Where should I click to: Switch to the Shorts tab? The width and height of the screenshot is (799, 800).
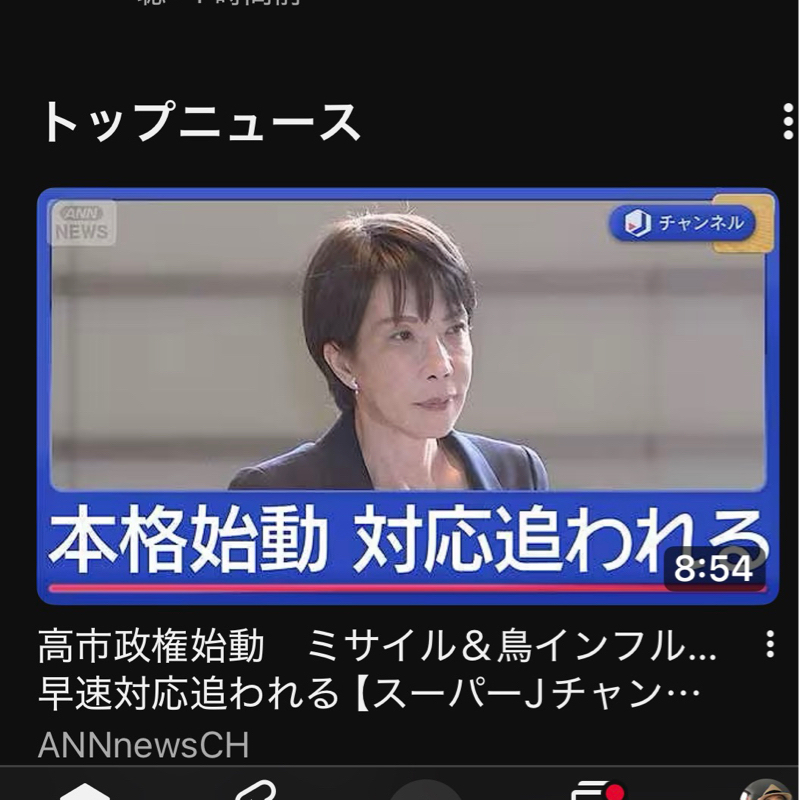pyautogui.click(x=254, y=791)
